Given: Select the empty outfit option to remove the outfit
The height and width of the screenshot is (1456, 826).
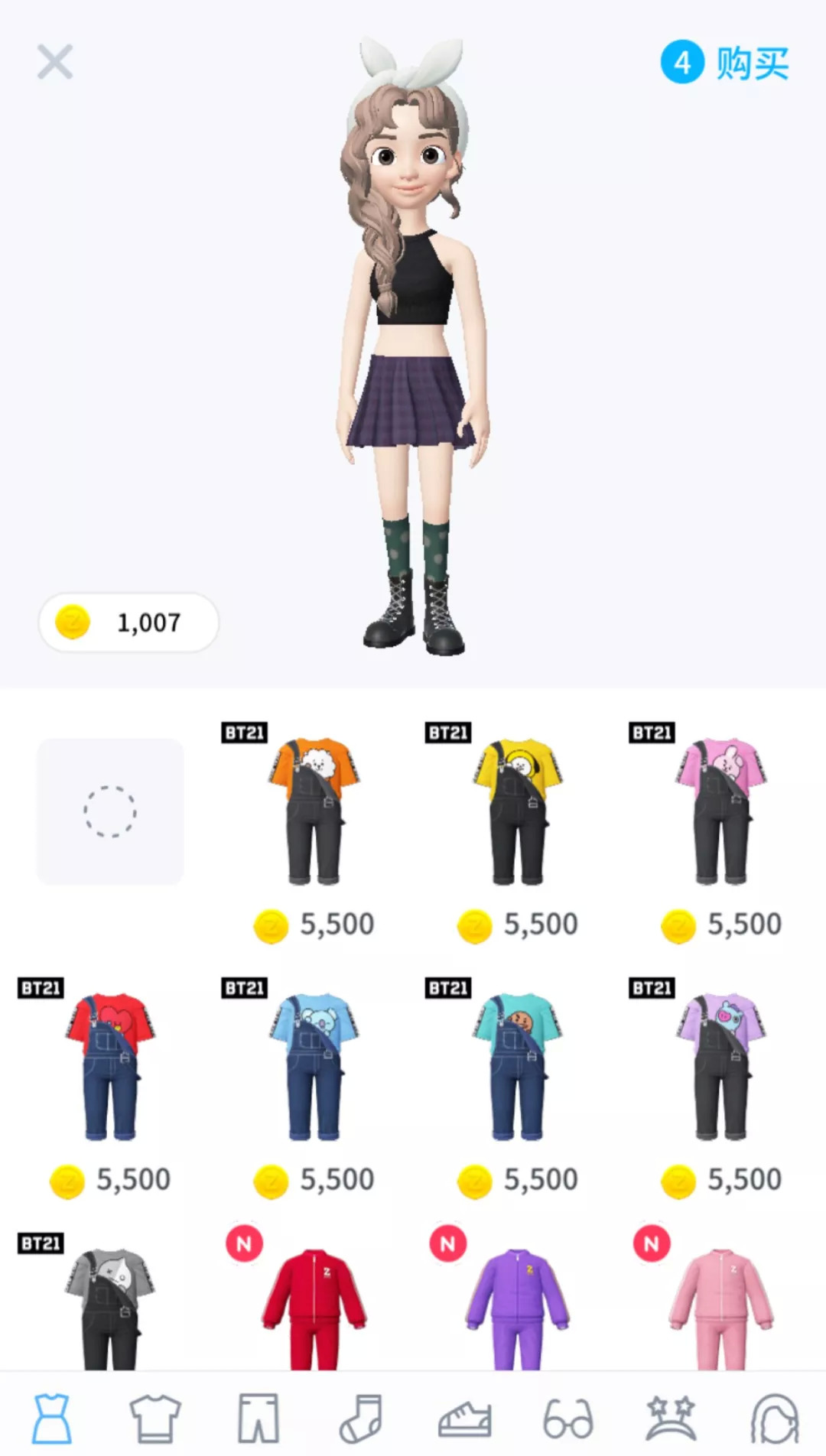Looking at the screenshot, I should (110, 811).
